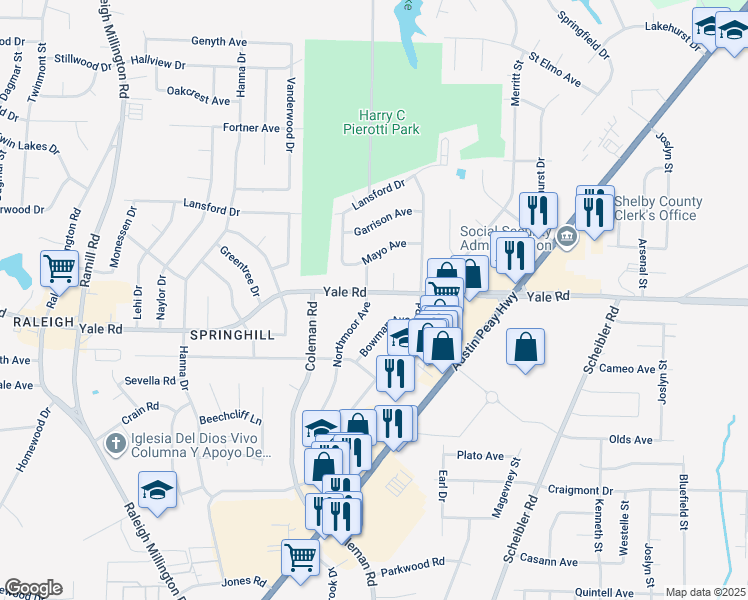Open the shopping cart marker near Jones Rd
The width and height of the screenshot is (748, 600).
pos(300,558)
